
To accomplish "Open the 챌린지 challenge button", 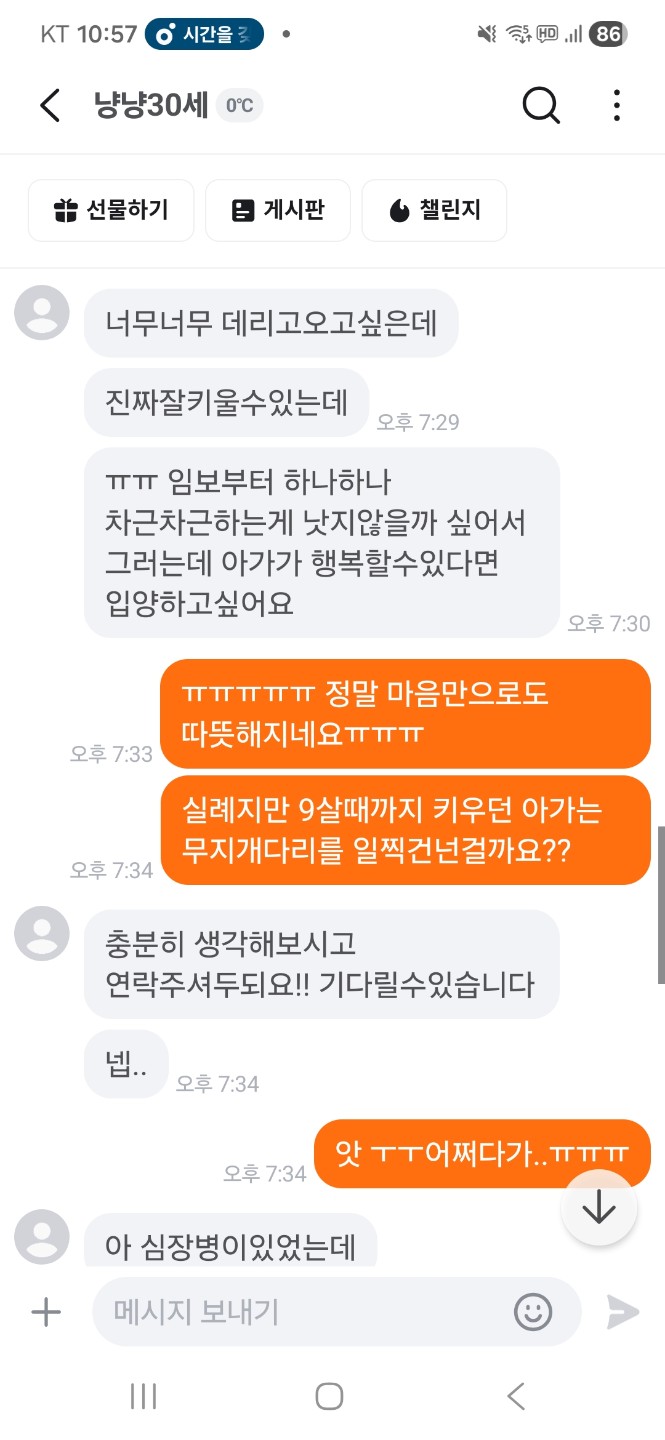I will [x=434, y=210].
